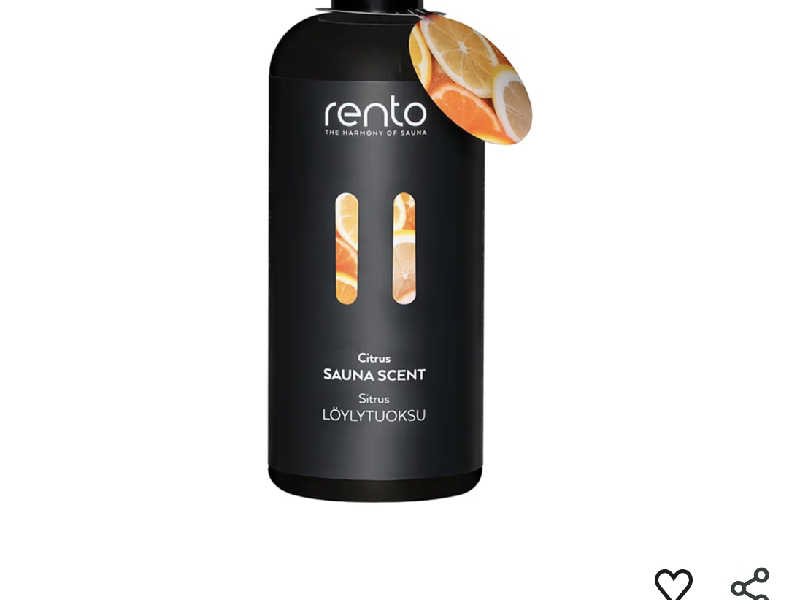Add product to favorites with heart icon
The image size is (800, 600).
pyautogui.click(x=673, y=584)
